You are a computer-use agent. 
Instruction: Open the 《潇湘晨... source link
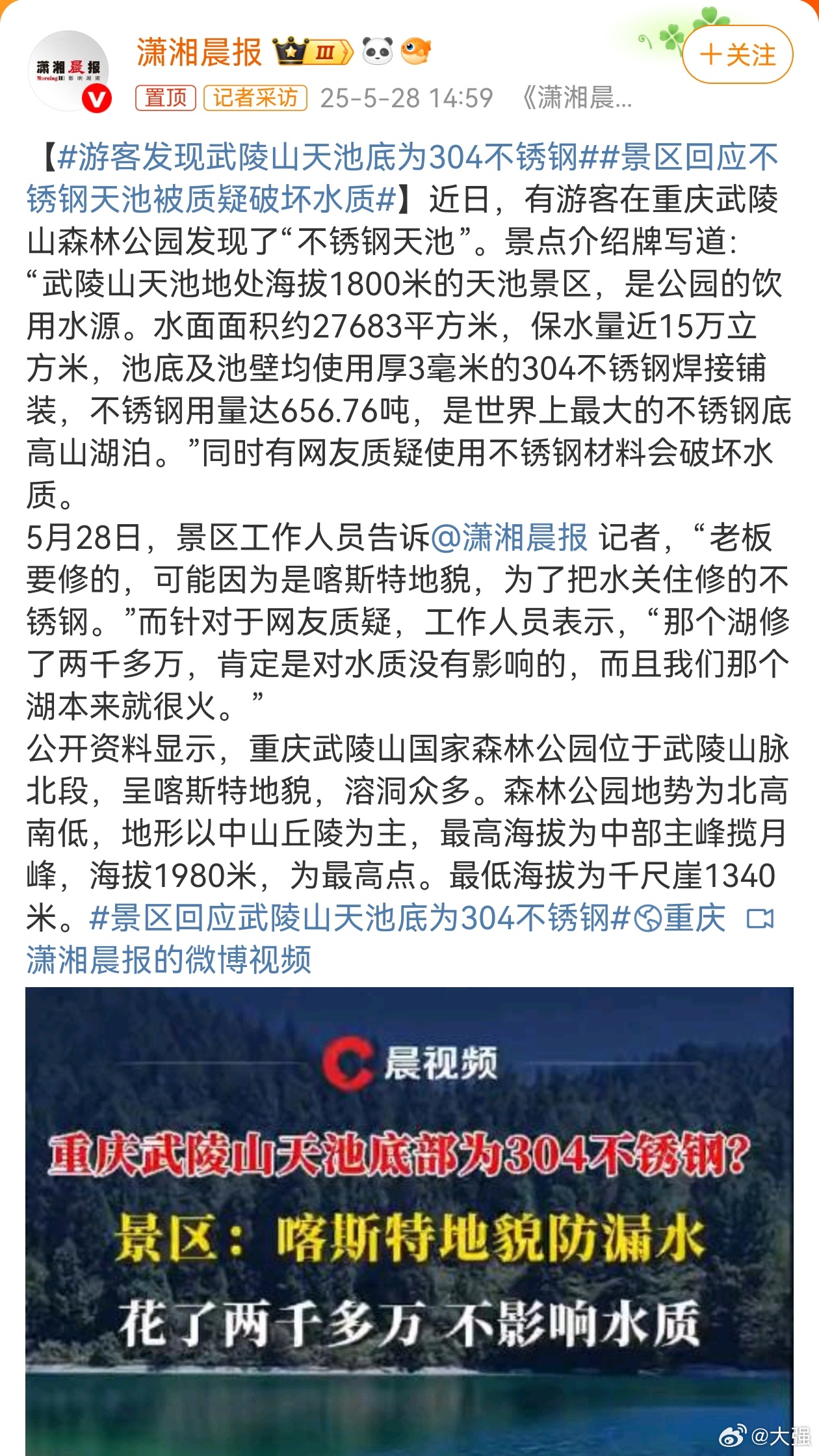coord(576,98)
